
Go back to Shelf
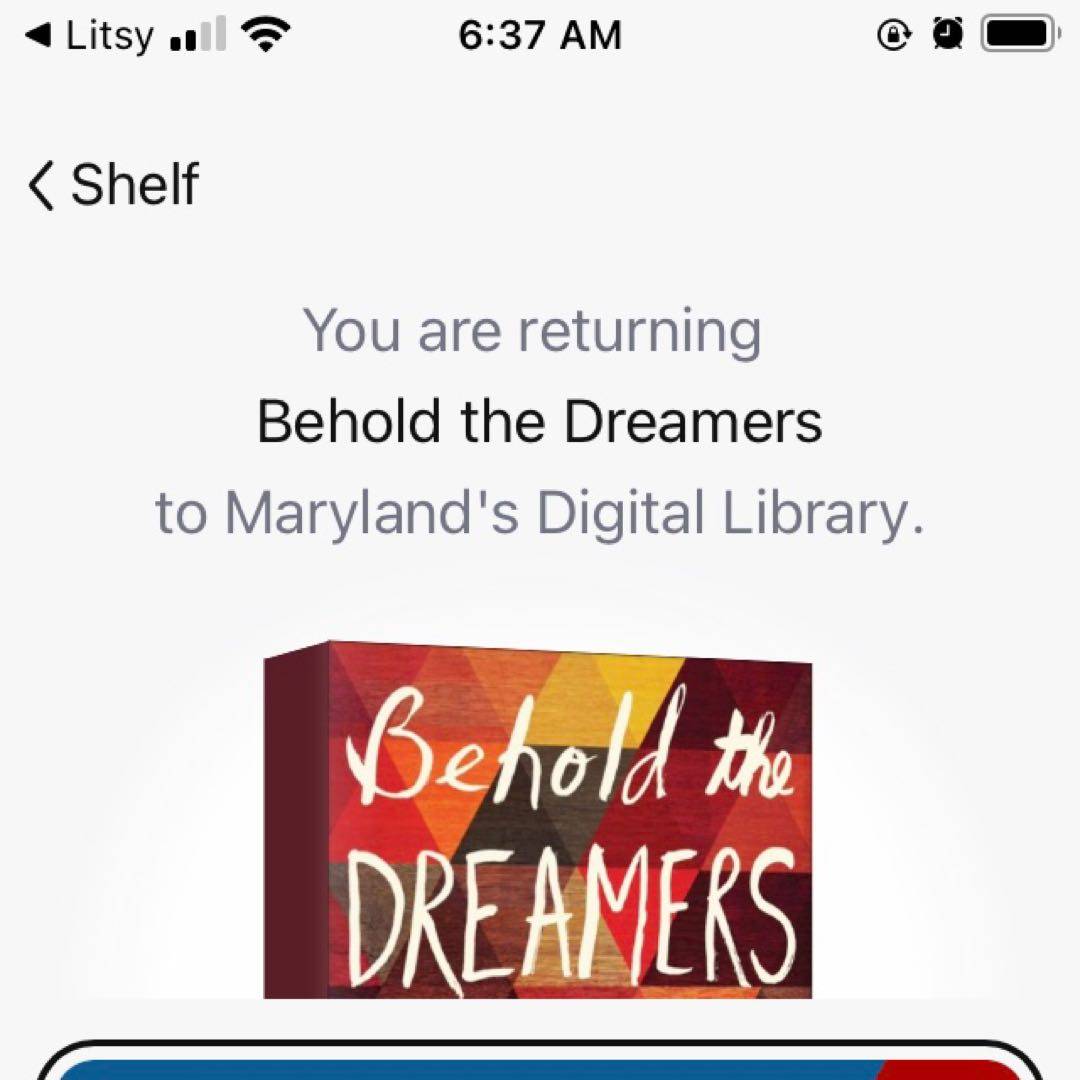114,185
